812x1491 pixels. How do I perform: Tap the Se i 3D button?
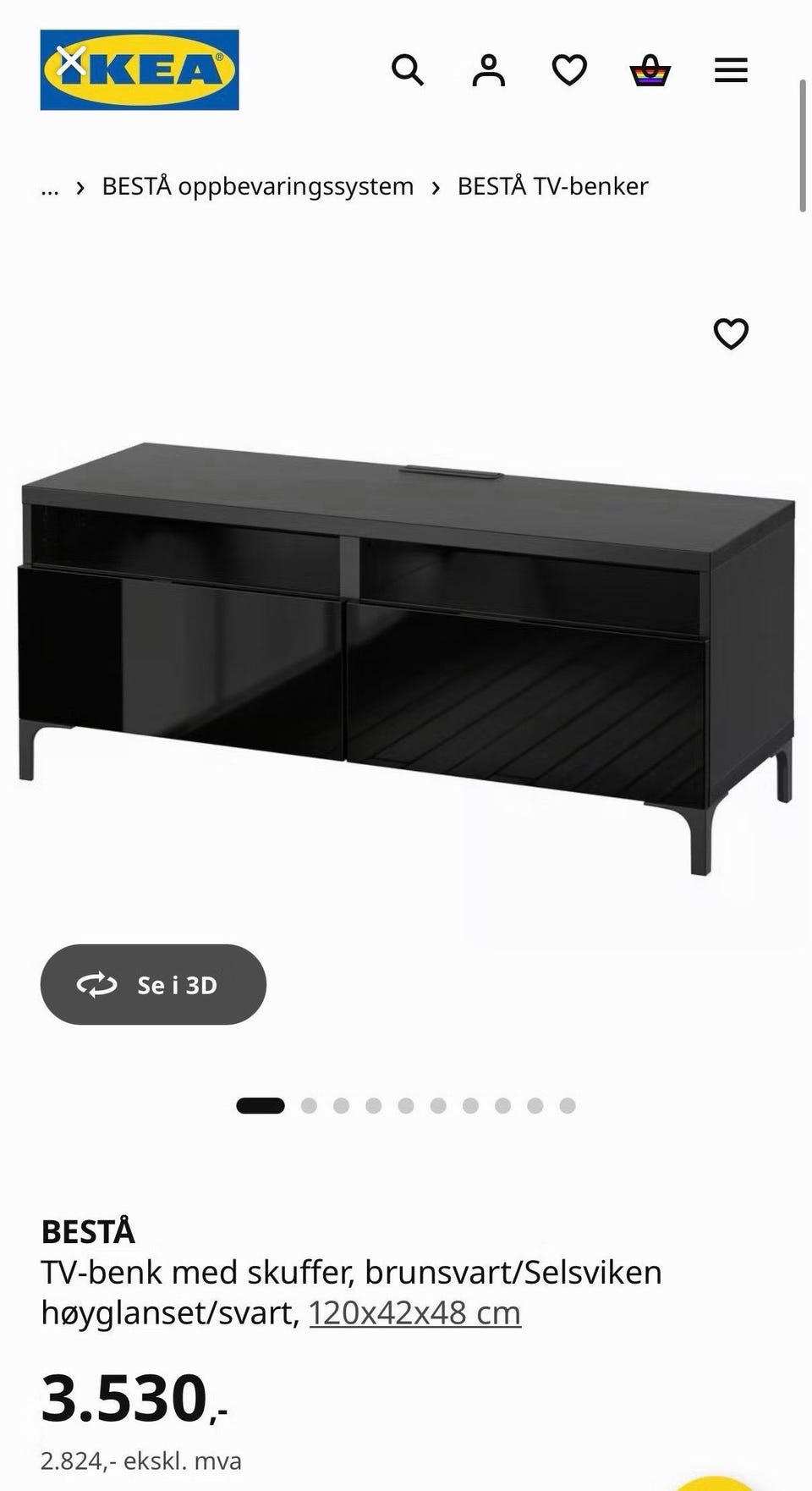(x=153, y=984)
